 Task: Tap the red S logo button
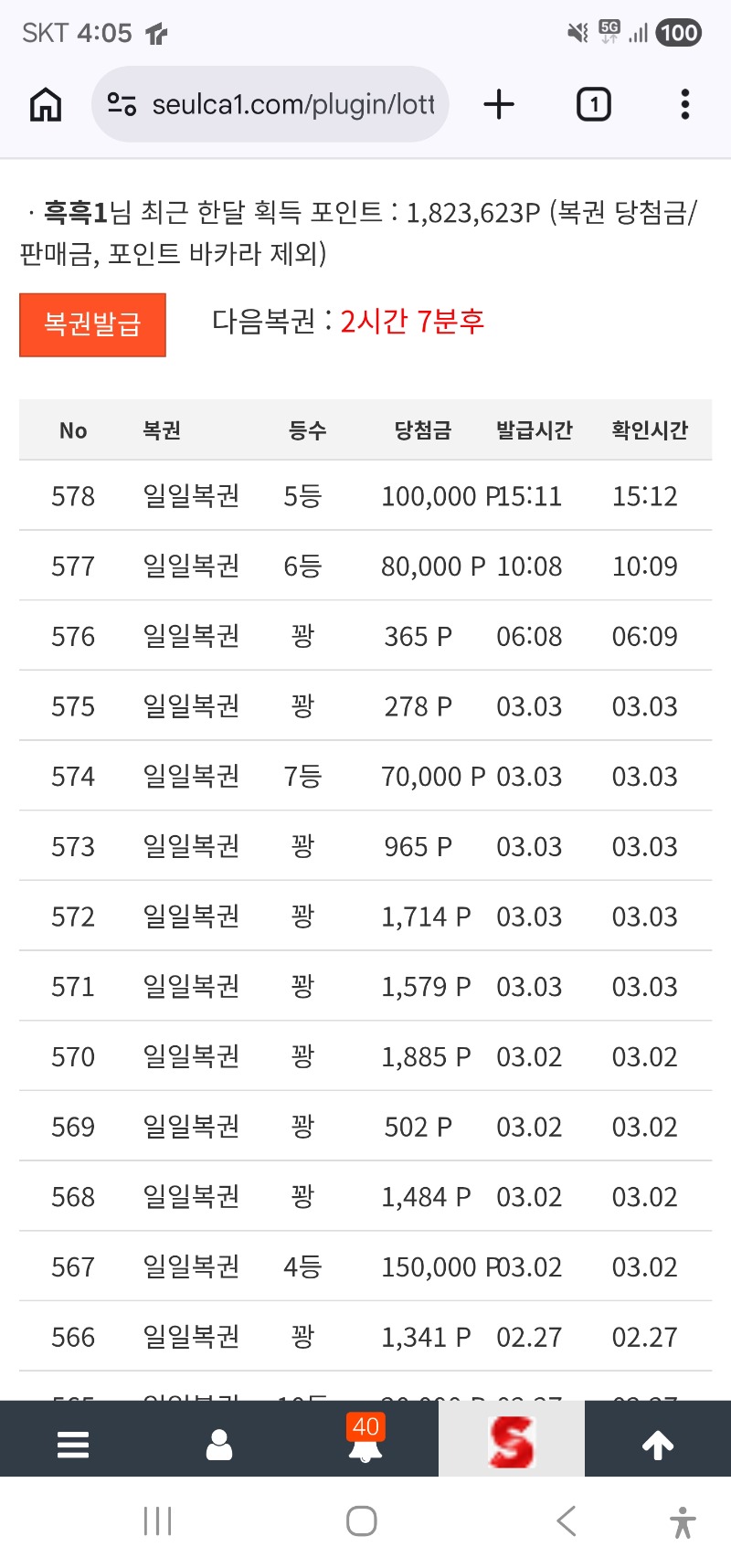(512, 1441)
